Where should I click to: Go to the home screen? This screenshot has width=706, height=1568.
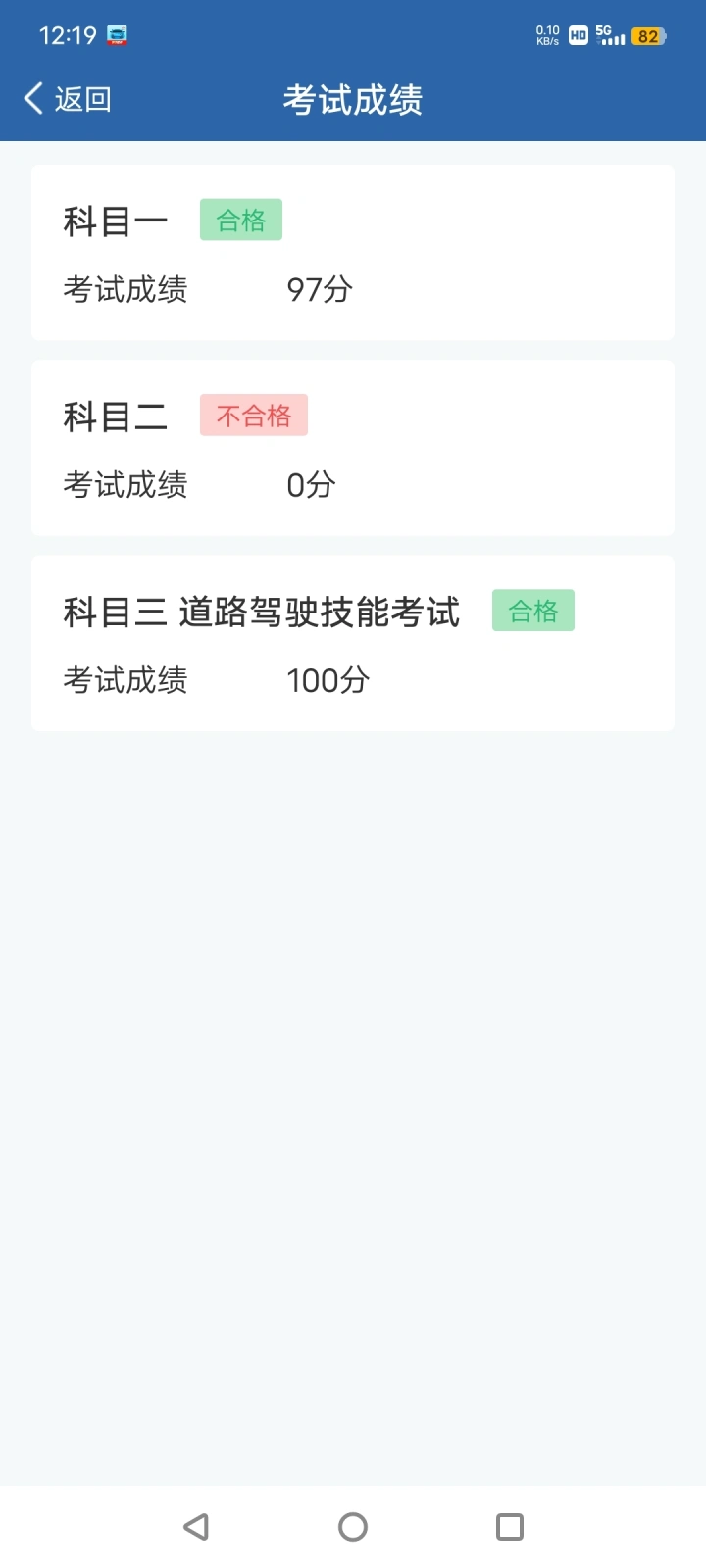point(353,1526)
